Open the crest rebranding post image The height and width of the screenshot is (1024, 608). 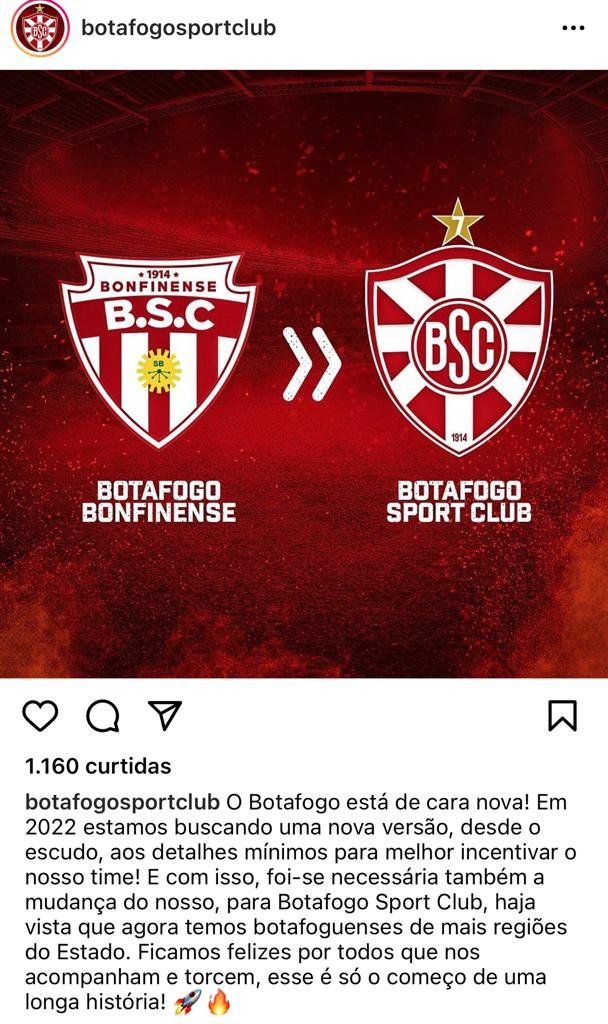(x=304, y=374)
